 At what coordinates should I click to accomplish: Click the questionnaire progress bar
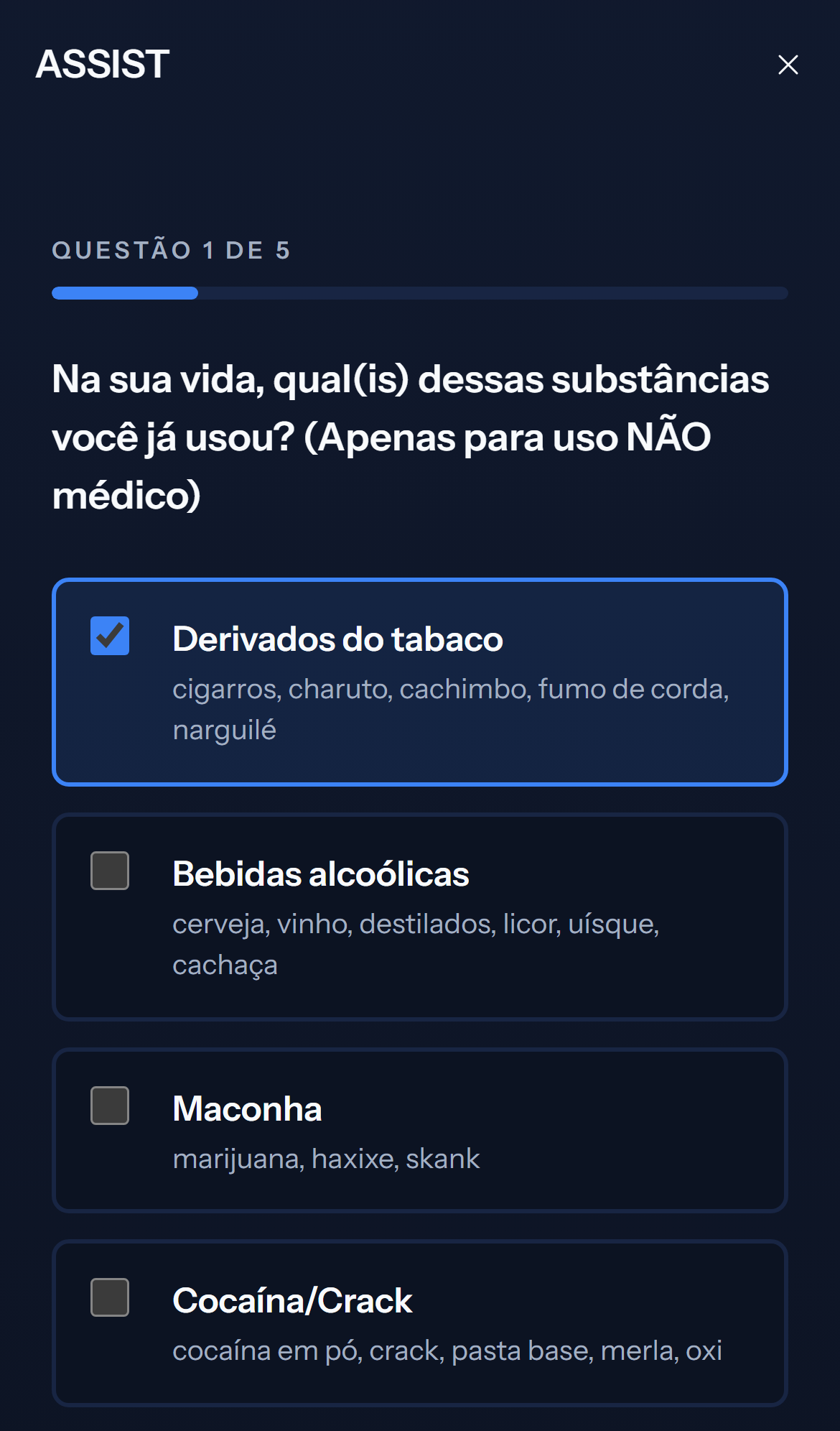click(x=420, y=292)
